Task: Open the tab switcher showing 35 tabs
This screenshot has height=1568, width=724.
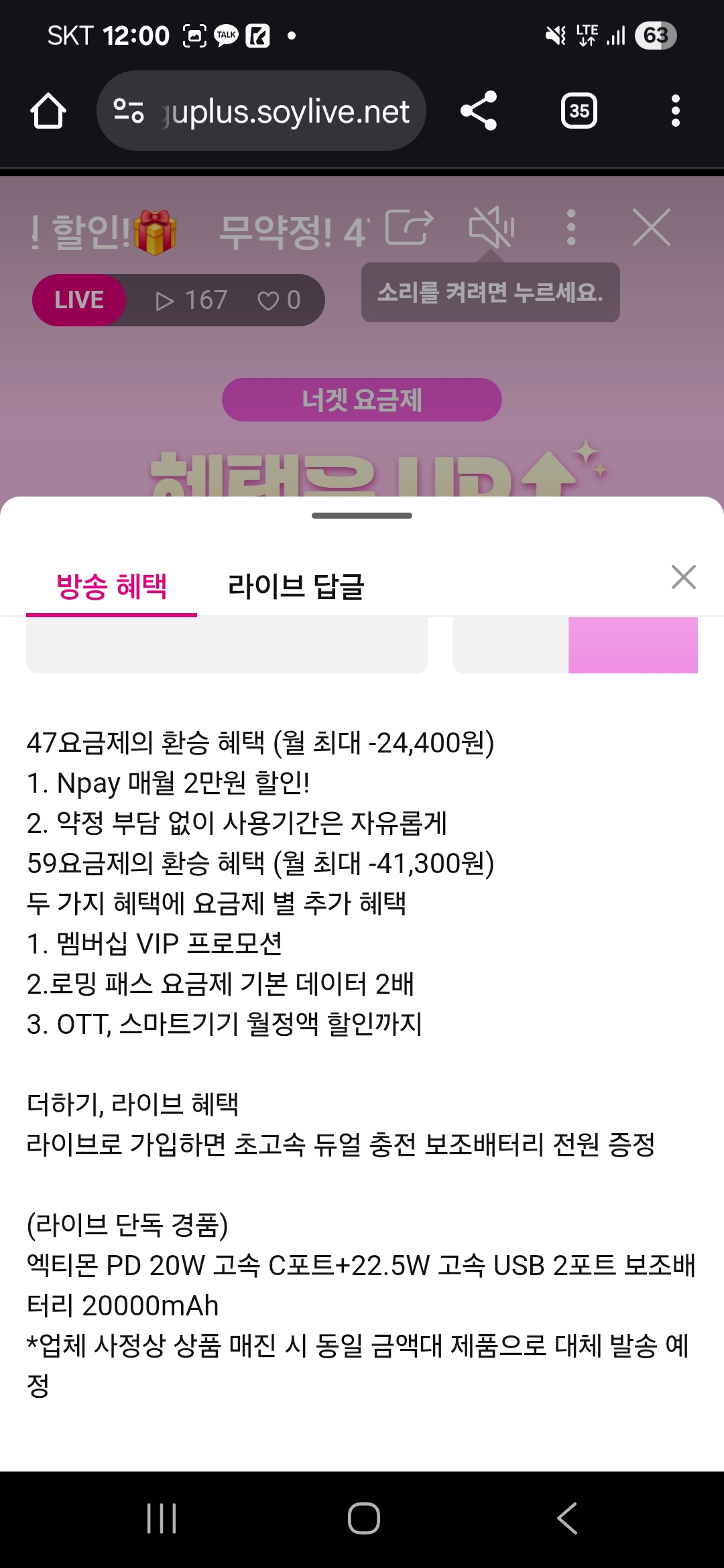Action: [579, 111]
